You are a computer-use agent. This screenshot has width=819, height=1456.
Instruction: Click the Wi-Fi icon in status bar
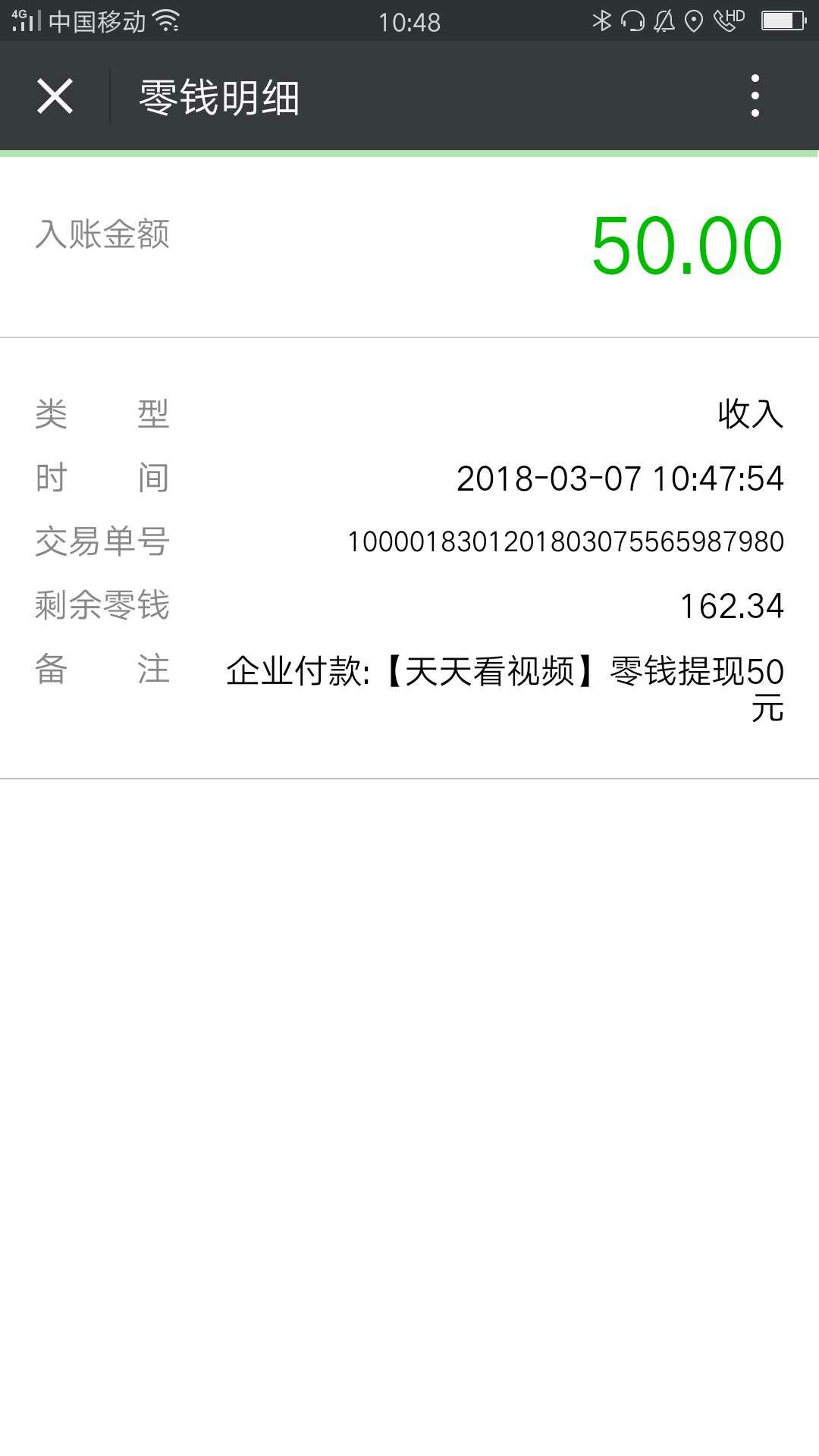(168, 21)
